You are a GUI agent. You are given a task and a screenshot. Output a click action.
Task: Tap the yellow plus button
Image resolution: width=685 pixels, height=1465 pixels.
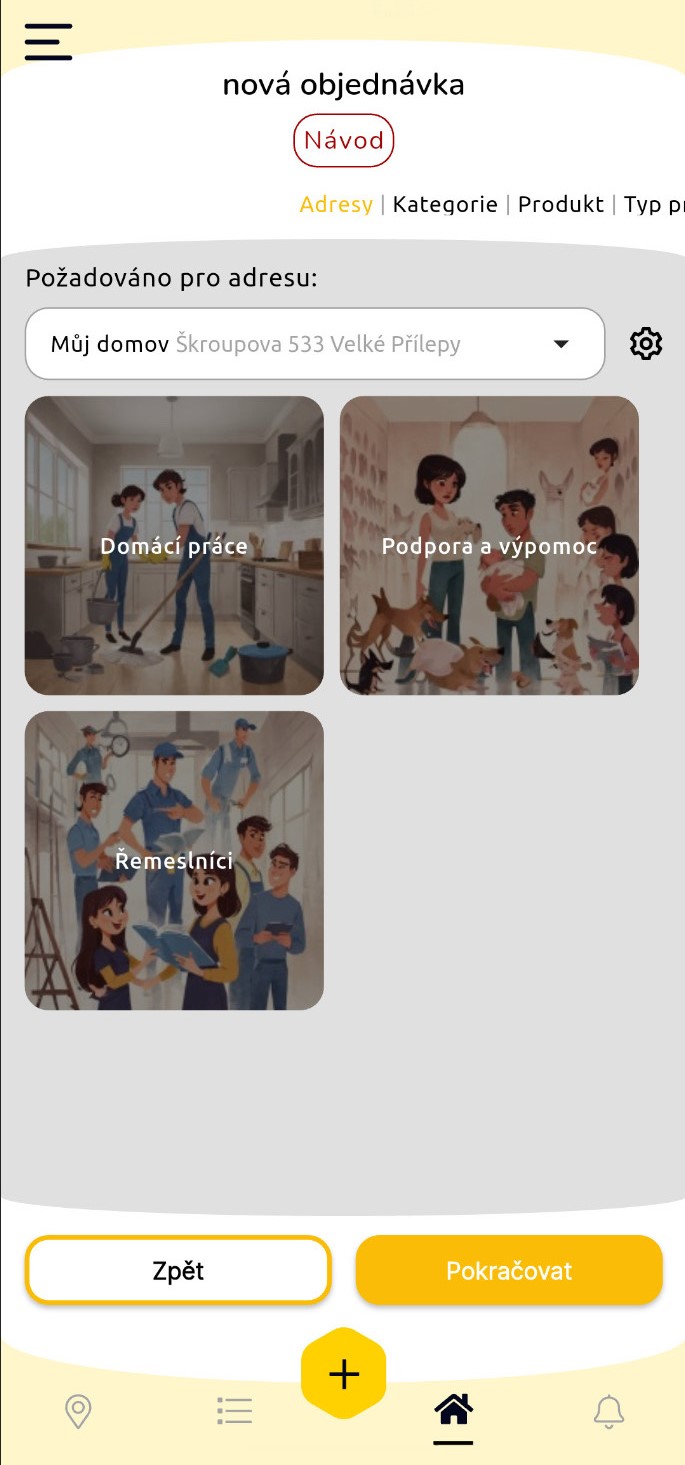pyautogui.click(x=344, y=1374)
